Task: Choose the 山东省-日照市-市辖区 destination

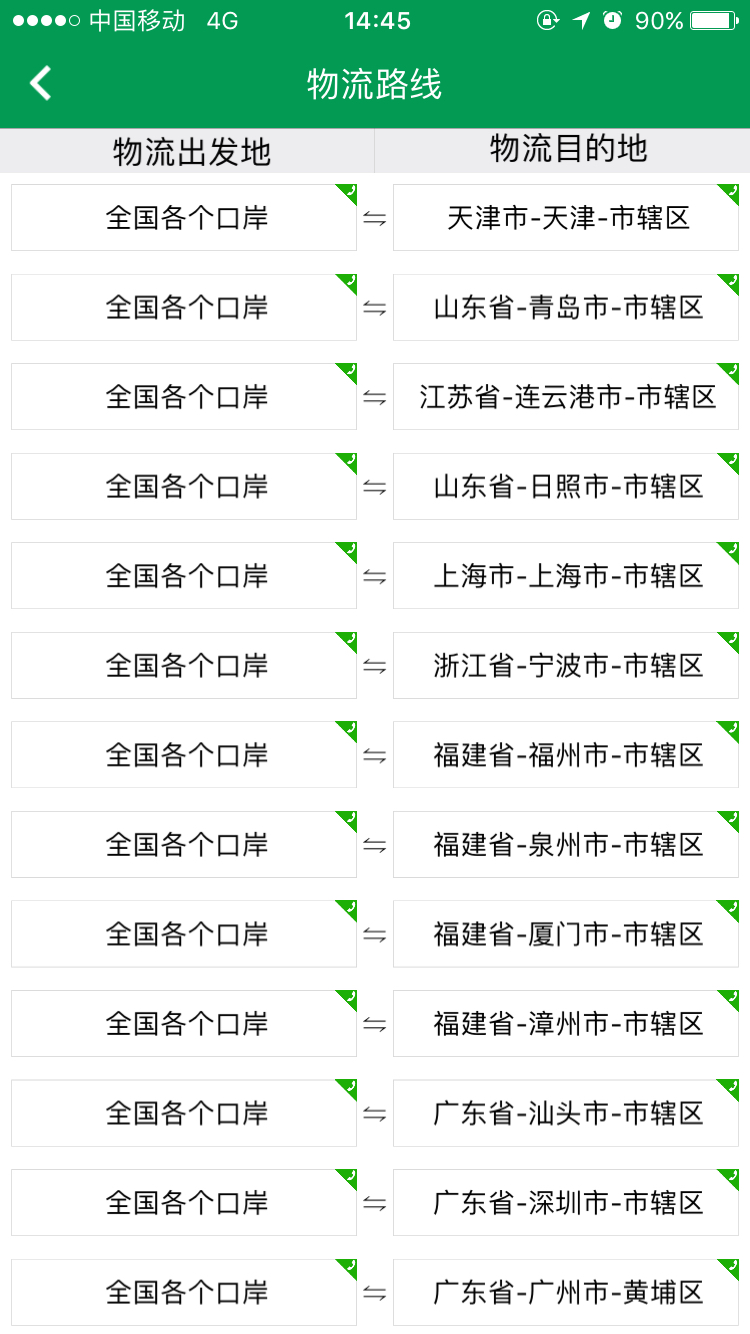Action: click(566, 486)
